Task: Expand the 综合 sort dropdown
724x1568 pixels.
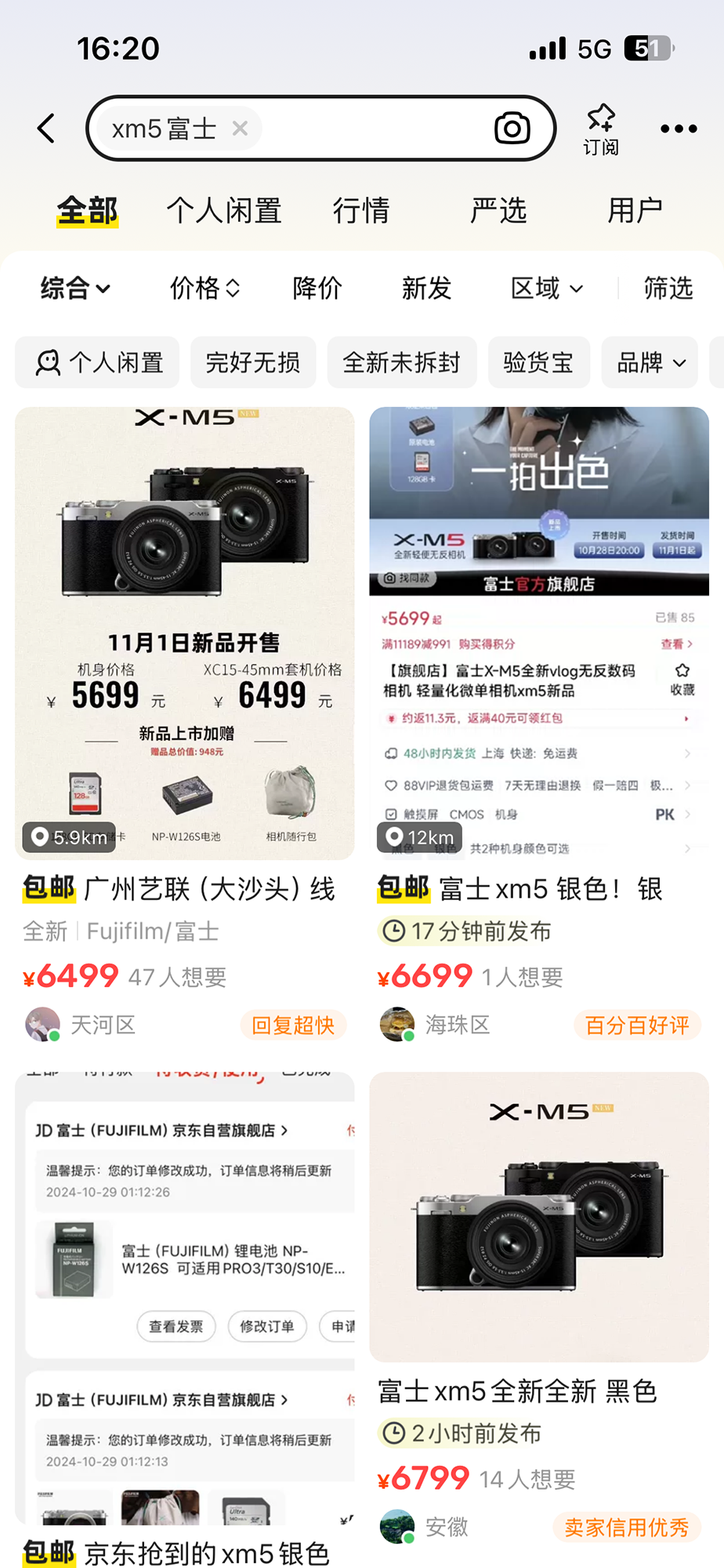Action: click(x=75, y=289)
